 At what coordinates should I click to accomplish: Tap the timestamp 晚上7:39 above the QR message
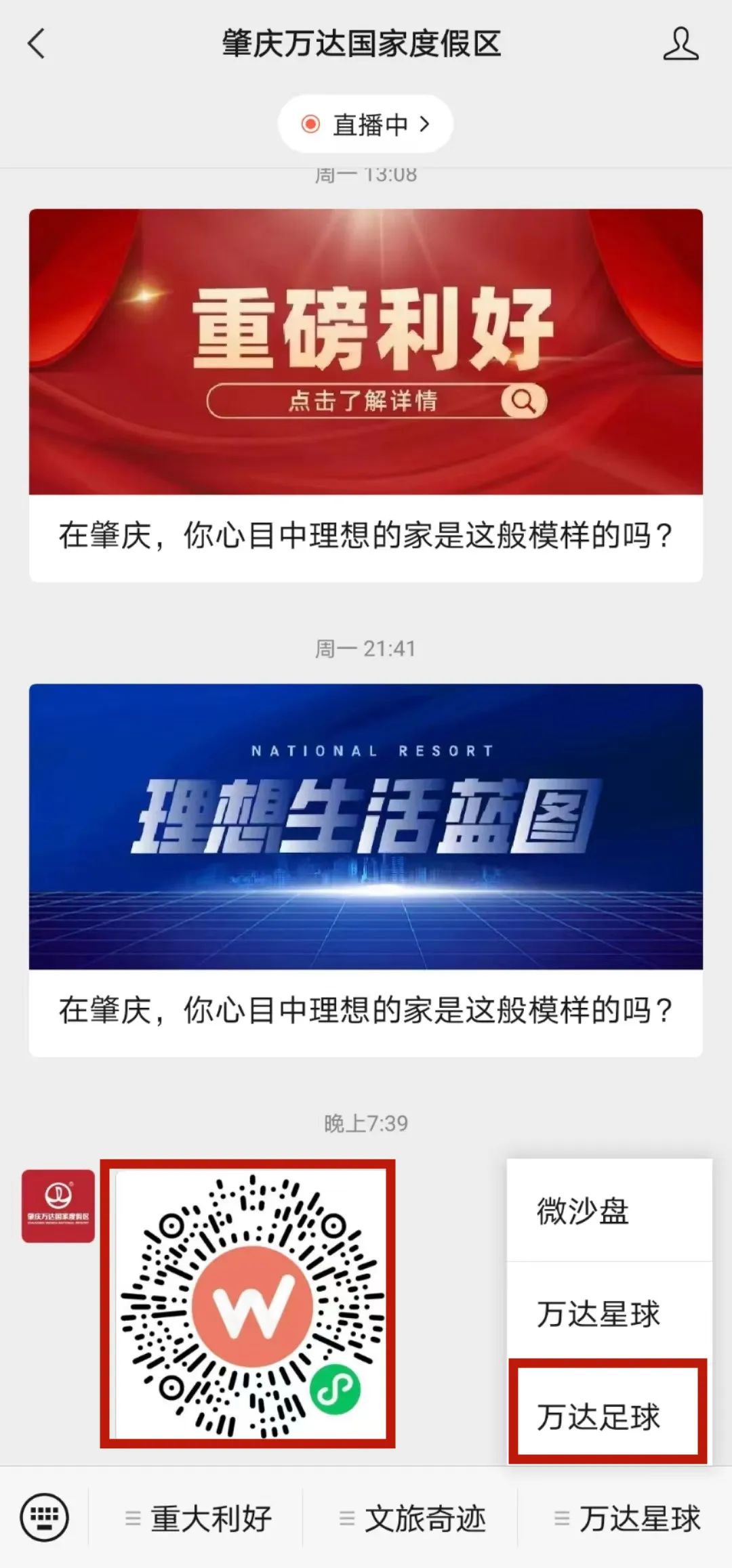366,1123
